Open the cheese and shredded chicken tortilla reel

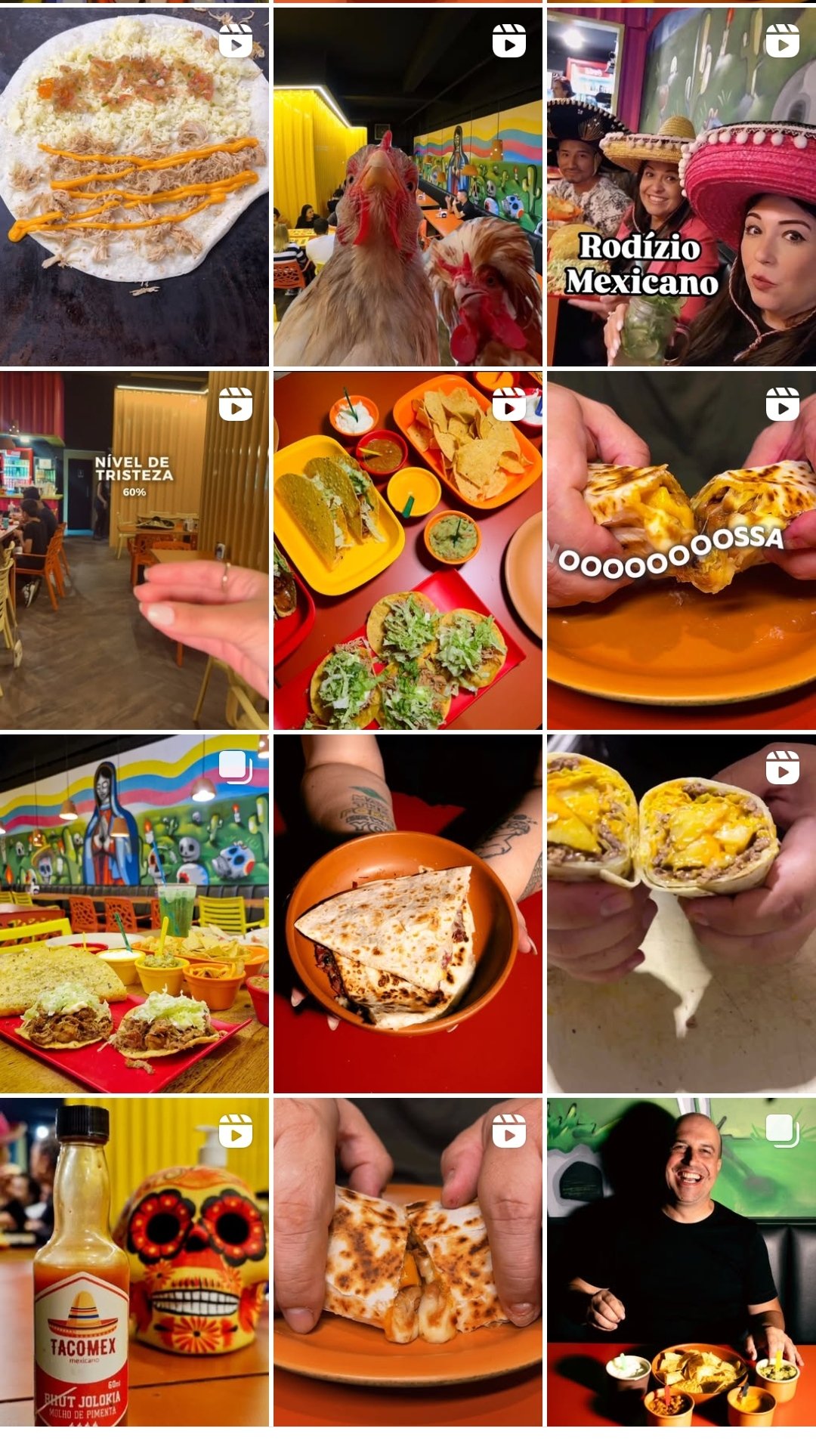[x=134, y=187]
